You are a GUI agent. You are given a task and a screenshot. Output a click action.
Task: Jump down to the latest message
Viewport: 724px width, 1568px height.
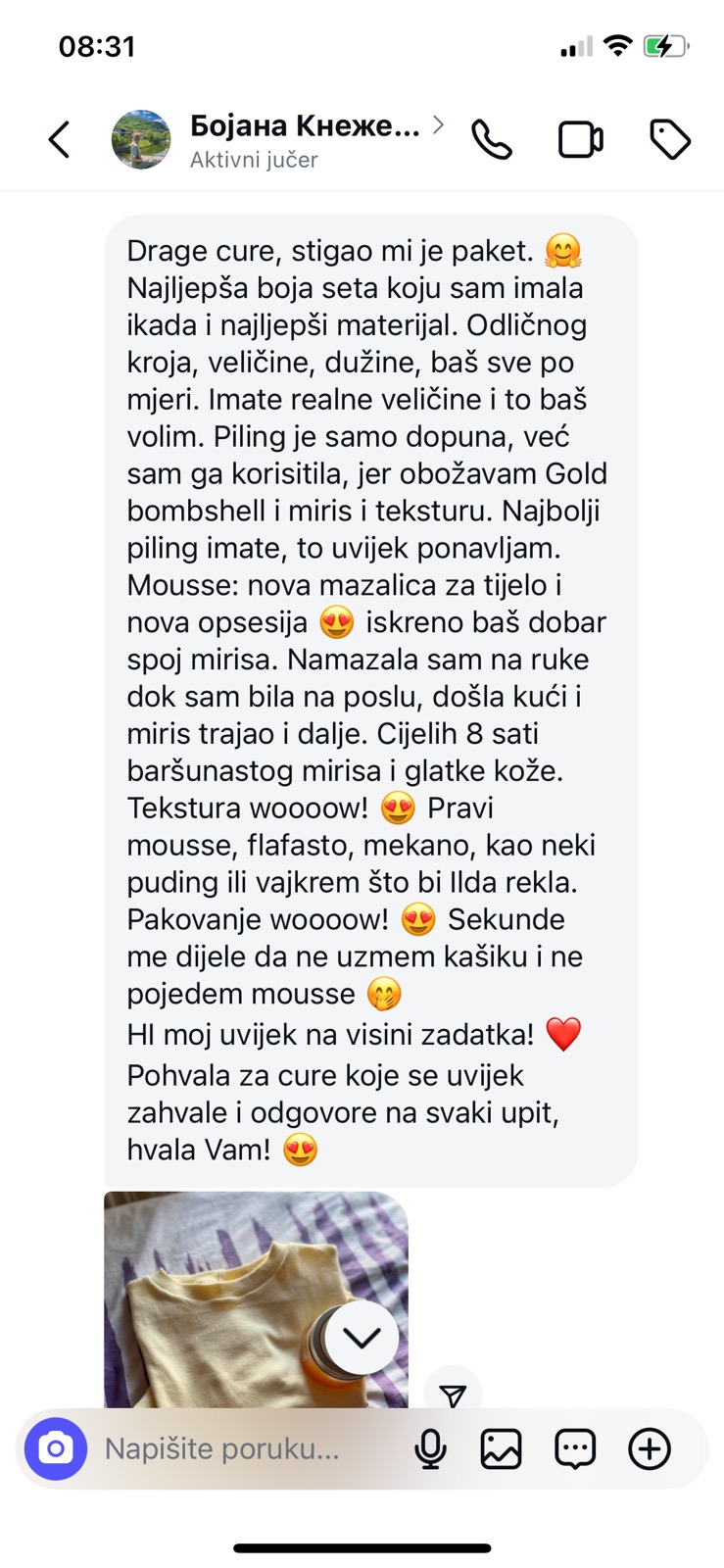[x=362, y=1337]
